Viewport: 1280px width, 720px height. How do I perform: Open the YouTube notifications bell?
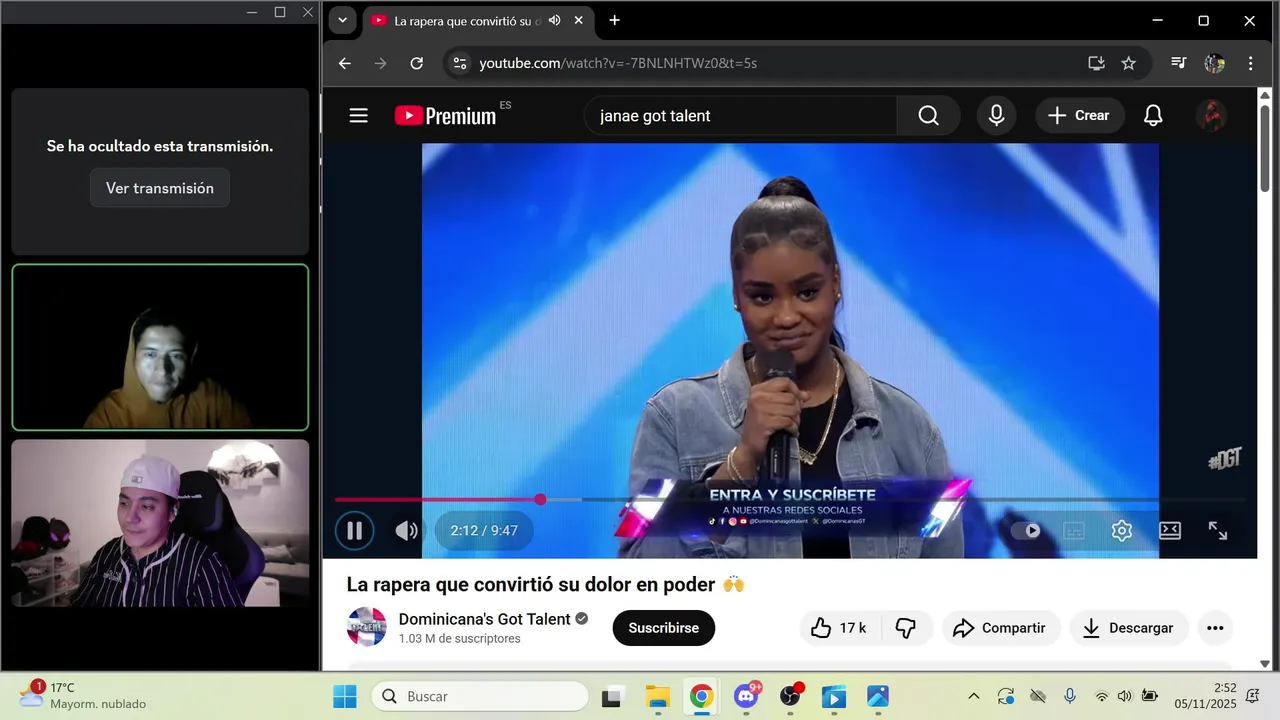1153,116
